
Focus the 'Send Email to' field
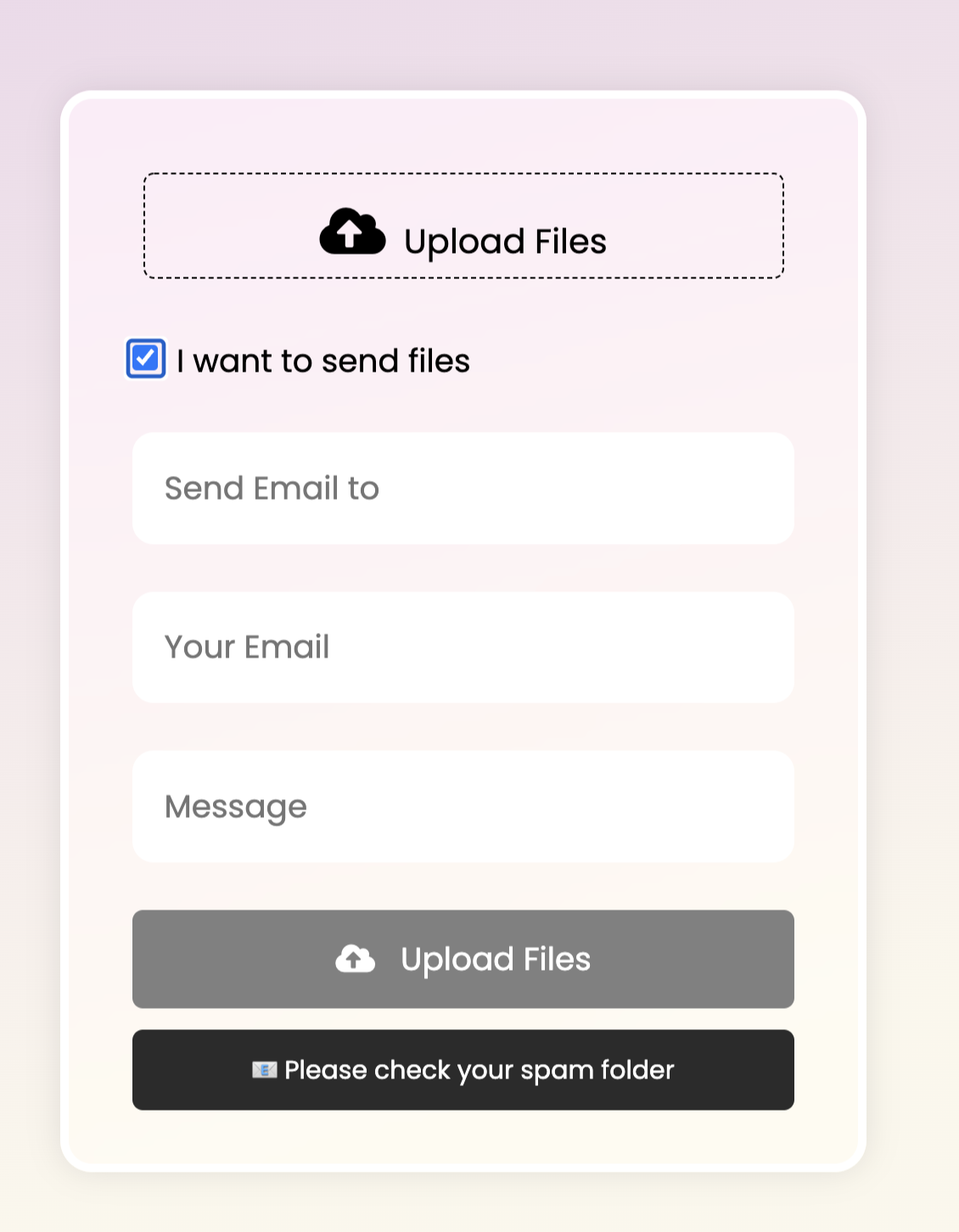pyautogui.click(x=463, y=489)
